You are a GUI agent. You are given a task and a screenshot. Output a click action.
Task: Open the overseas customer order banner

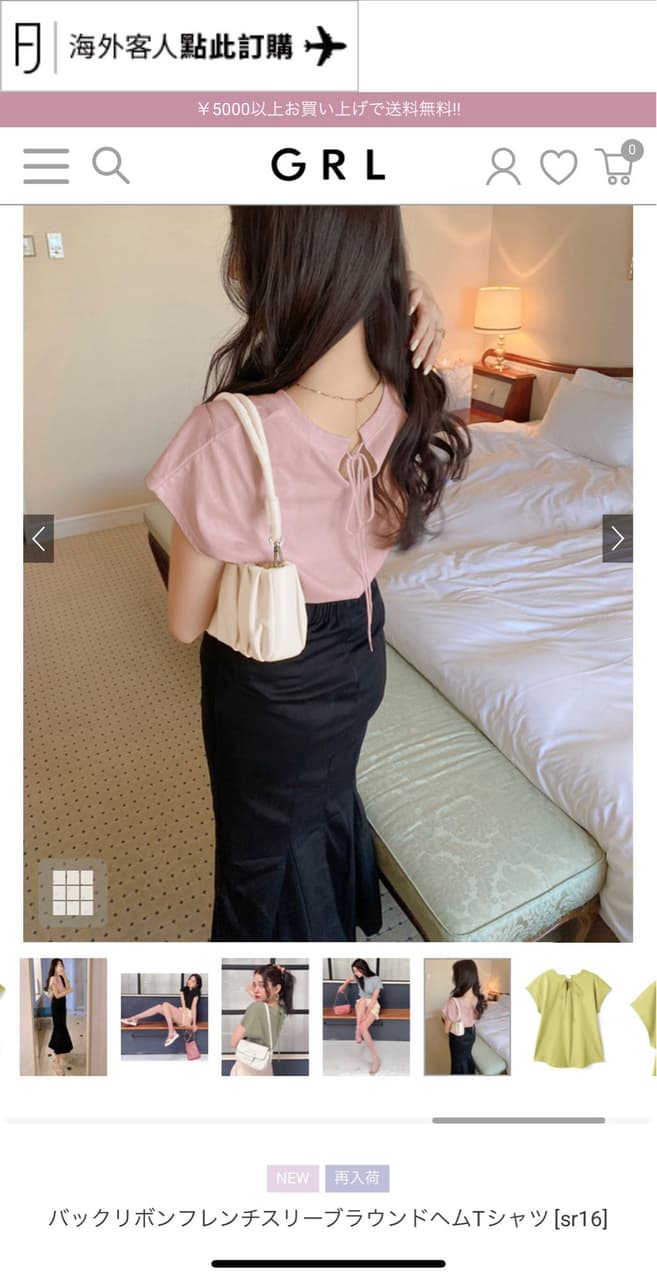(x=180, y=46)
